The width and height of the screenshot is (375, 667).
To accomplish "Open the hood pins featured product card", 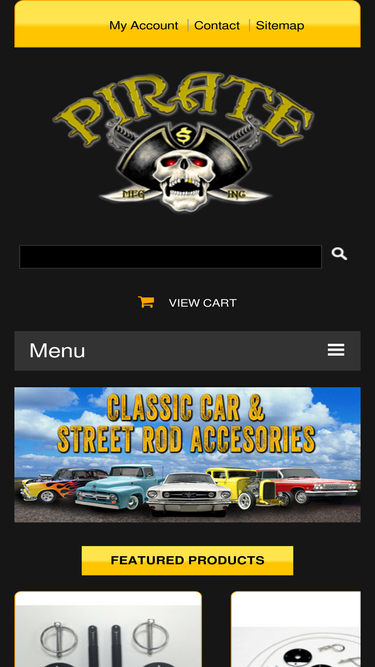I will pyautogui.click(x=108, y=629).
